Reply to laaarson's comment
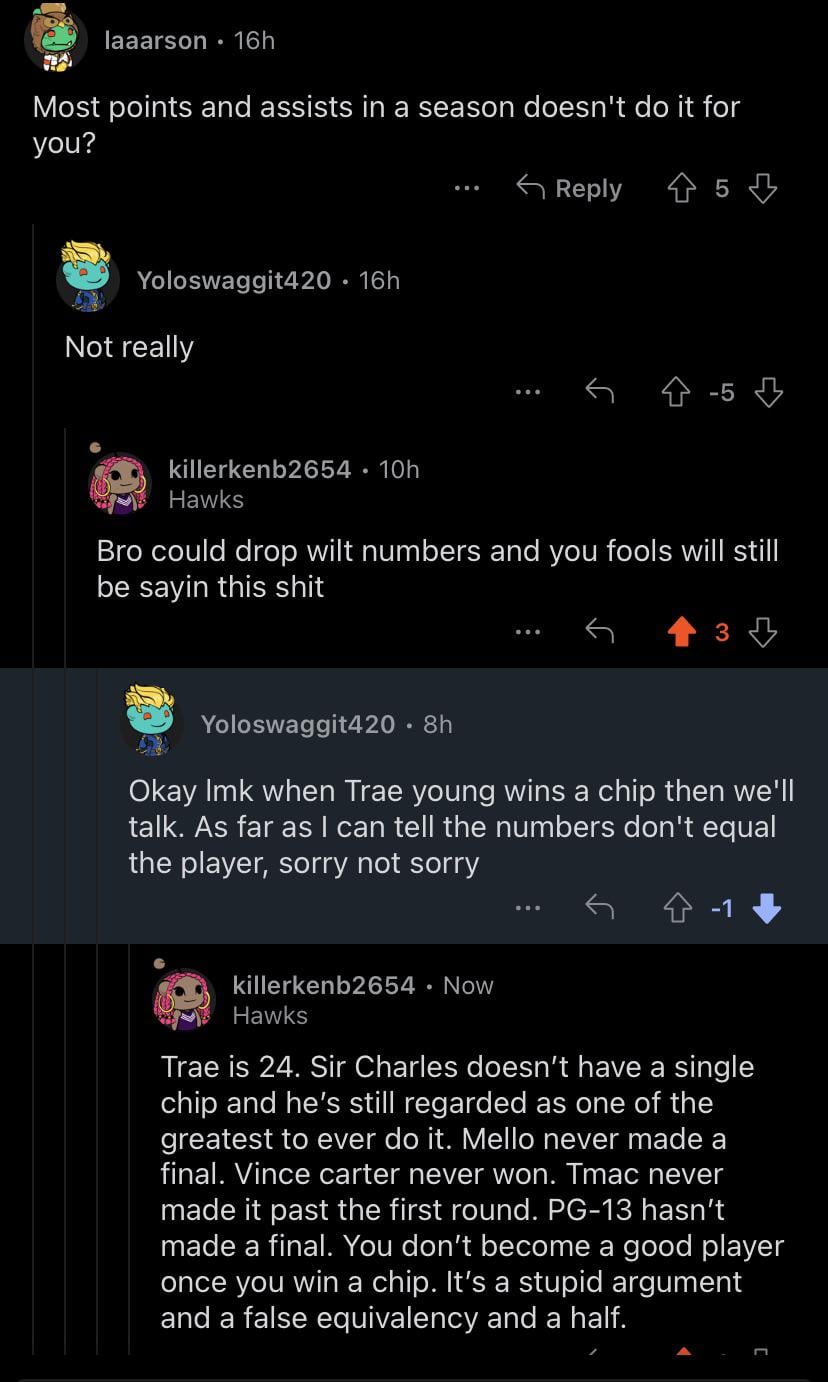Screen dimensions: 828x1382 [x=569, y=188]
